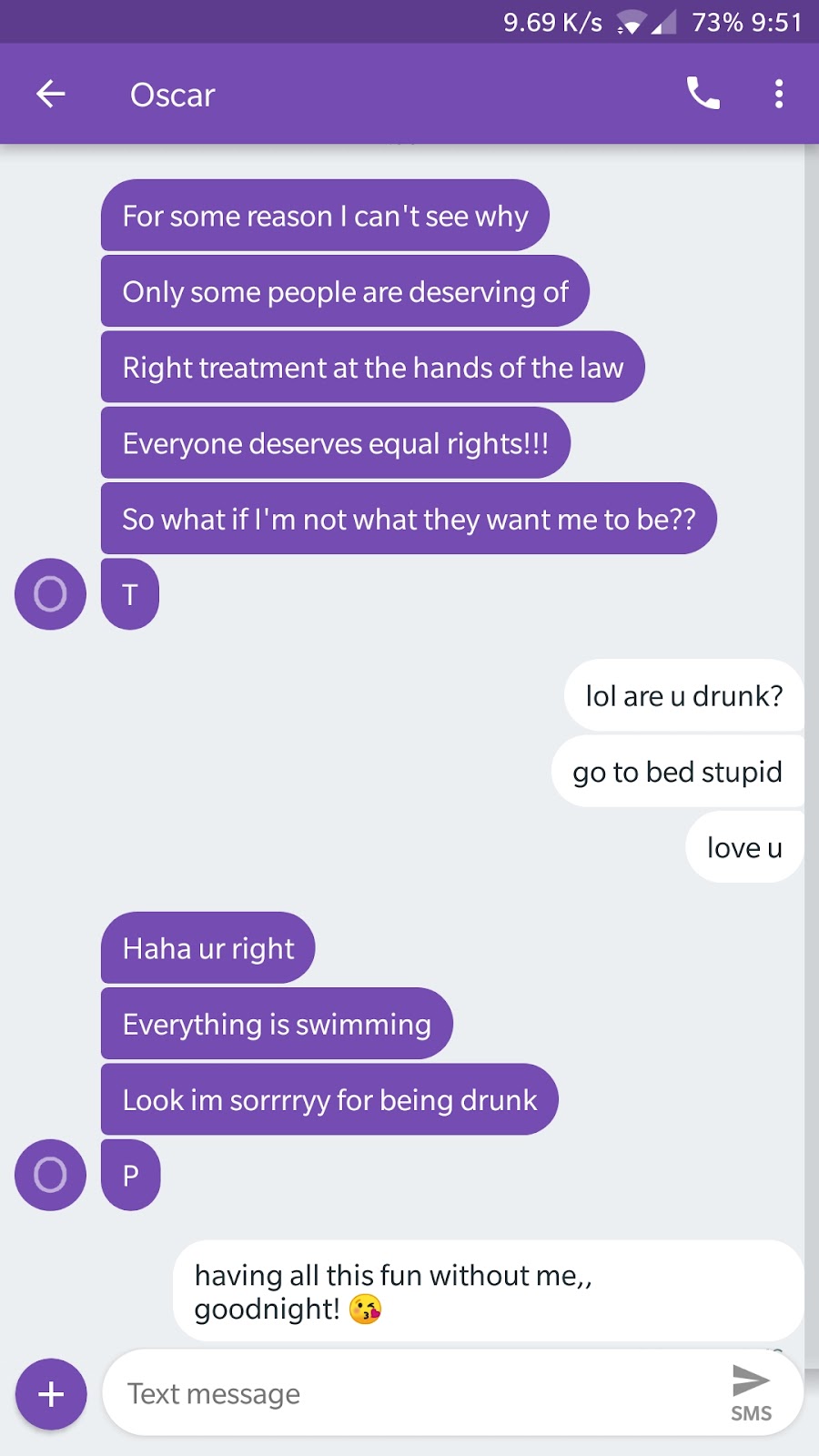Open Oscar's avatar next to the P message
The height and width of the screenshot is (1456, 819).
[x=51, y=1175]
